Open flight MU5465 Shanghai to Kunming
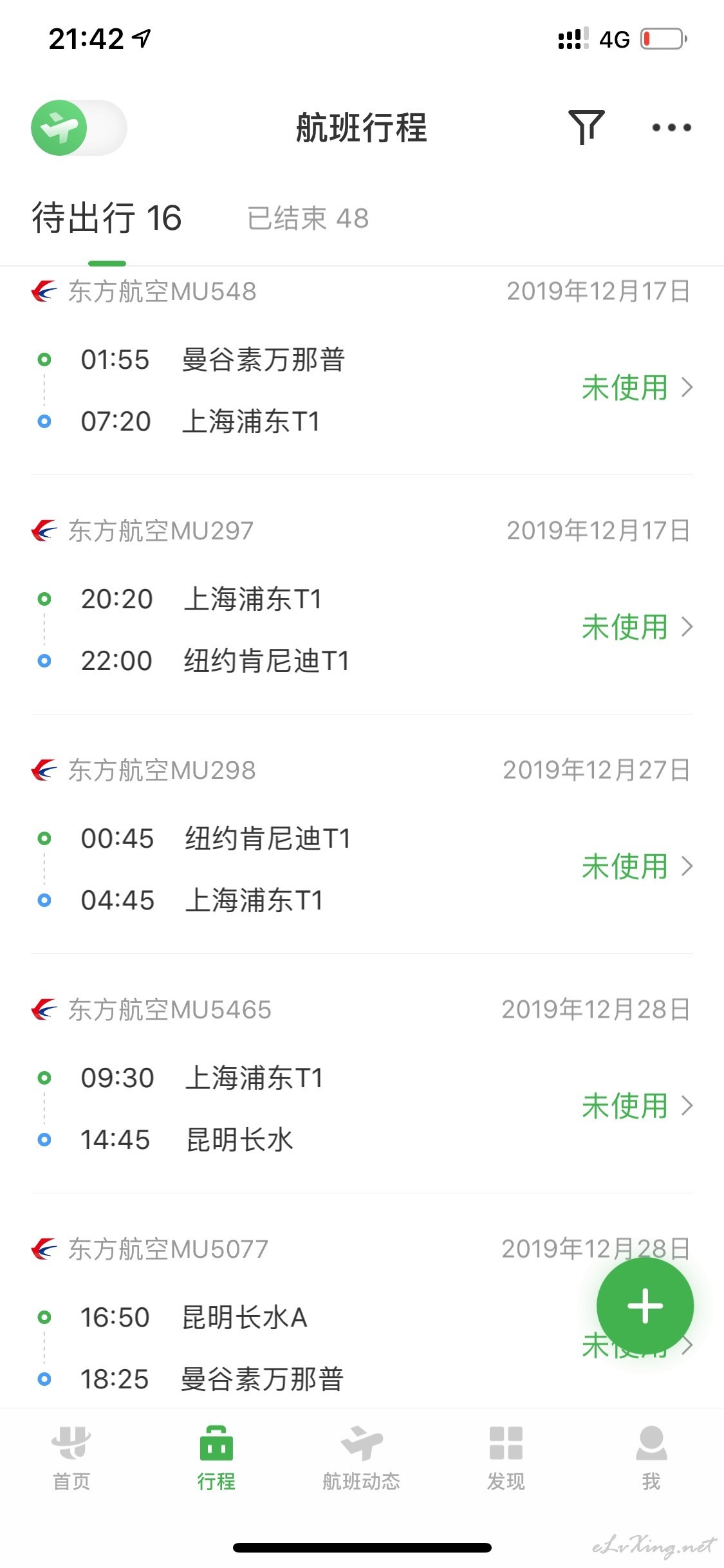The image size is (724, 1568). (362, 1074)
